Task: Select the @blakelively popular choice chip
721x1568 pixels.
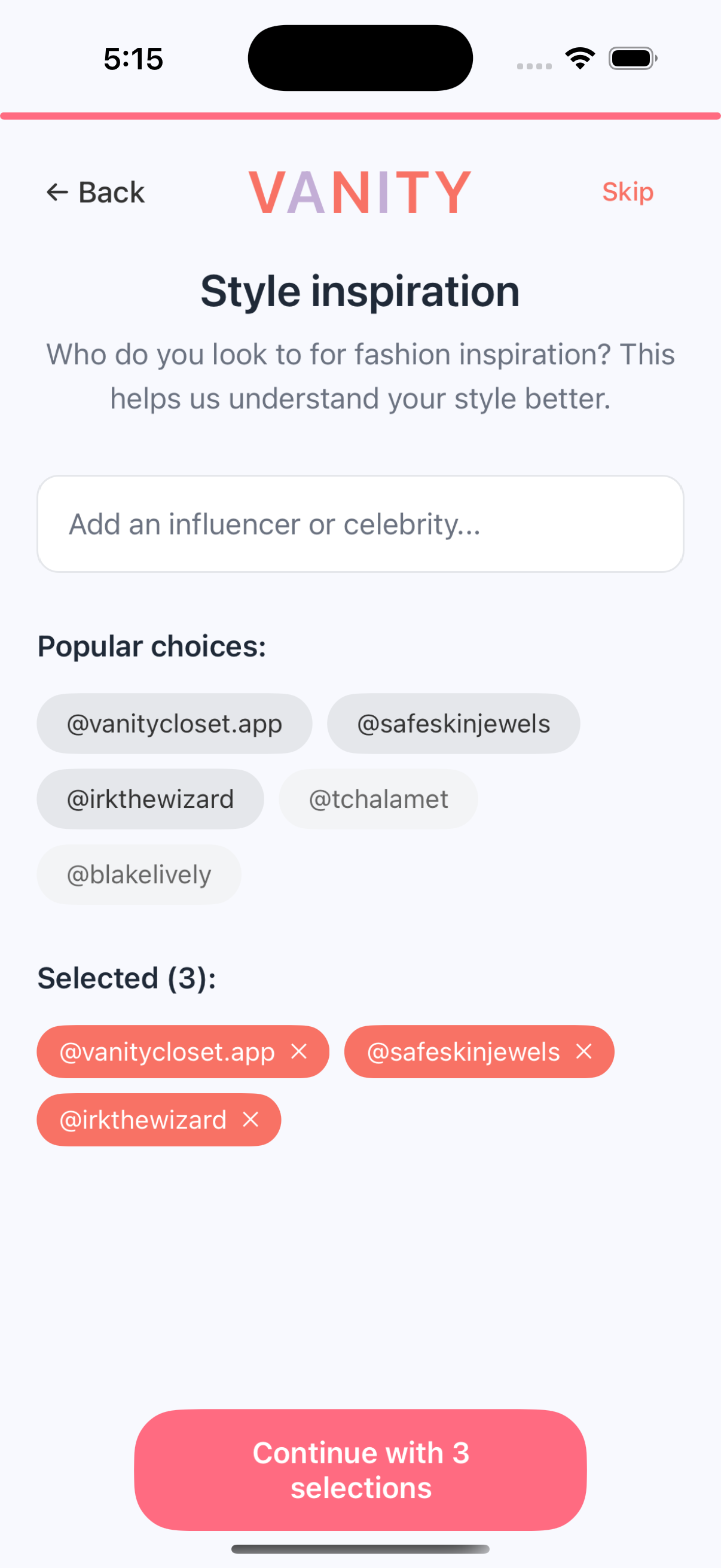Action: coord(138,874)
